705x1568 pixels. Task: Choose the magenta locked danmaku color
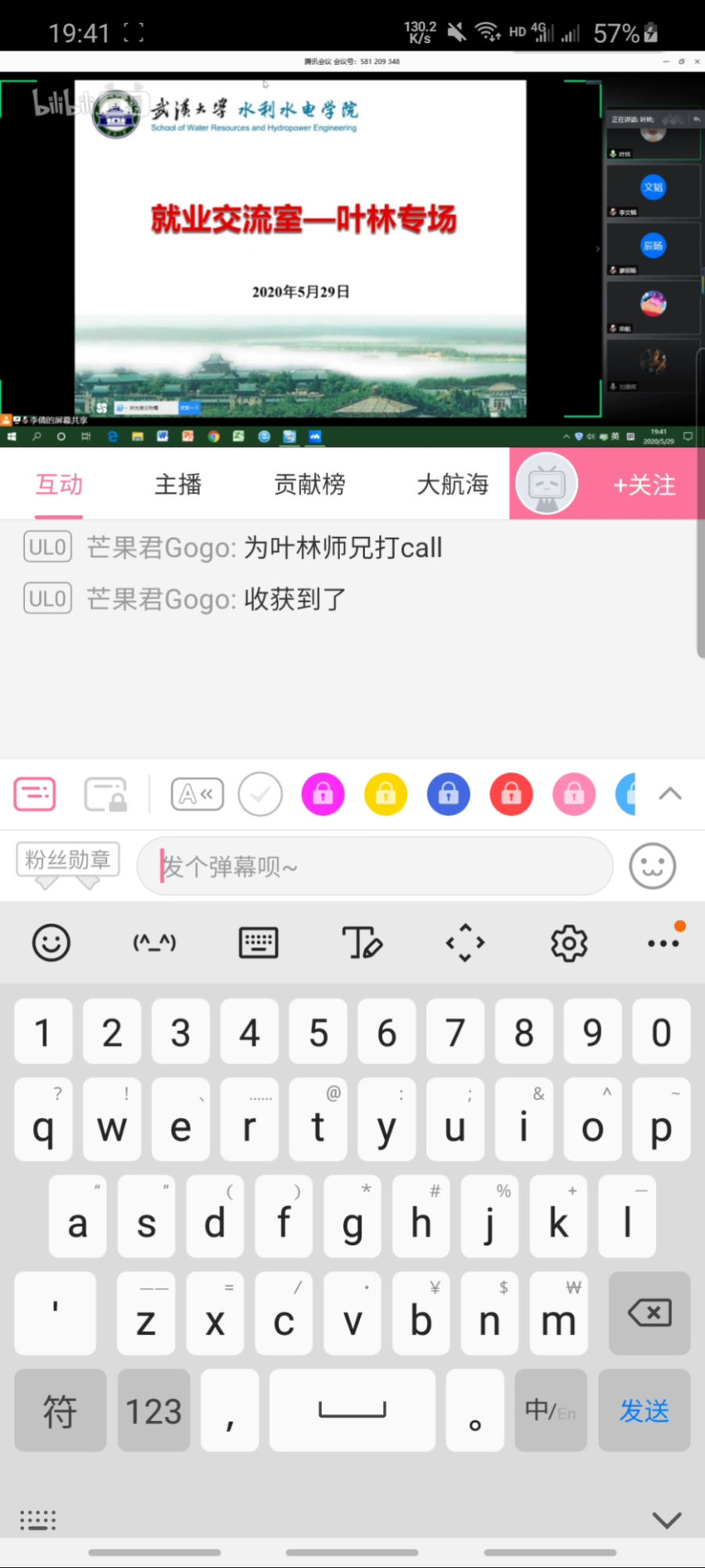pos(323,794)
